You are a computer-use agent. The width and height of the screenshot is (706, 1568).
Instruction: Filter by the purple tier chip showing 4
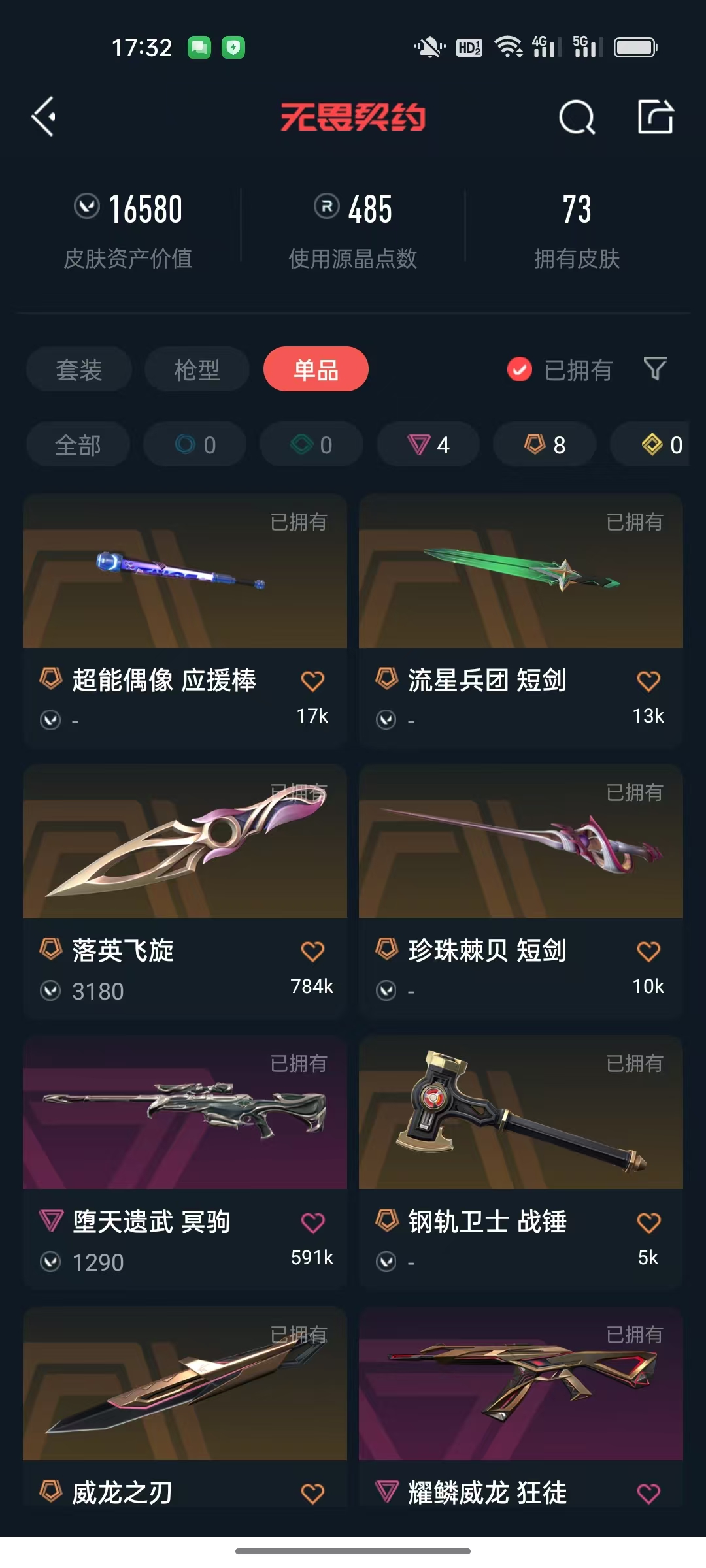pos(428,444)
